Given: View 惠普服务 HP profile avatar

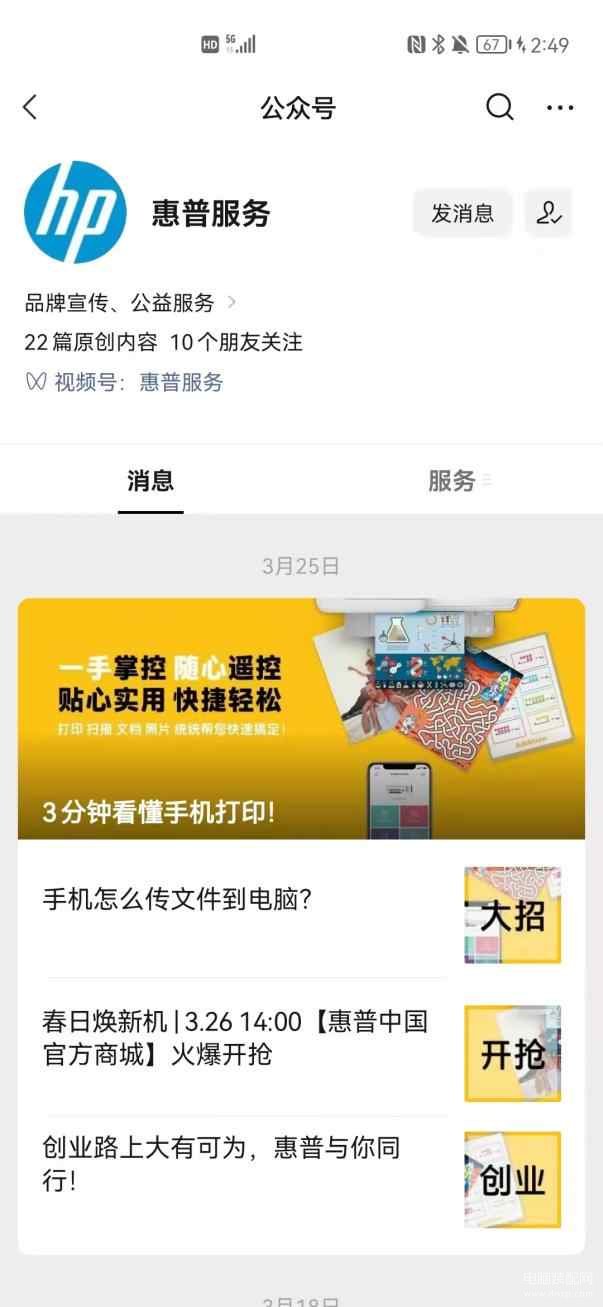Looking at the screenshot, I should point(75,212).
